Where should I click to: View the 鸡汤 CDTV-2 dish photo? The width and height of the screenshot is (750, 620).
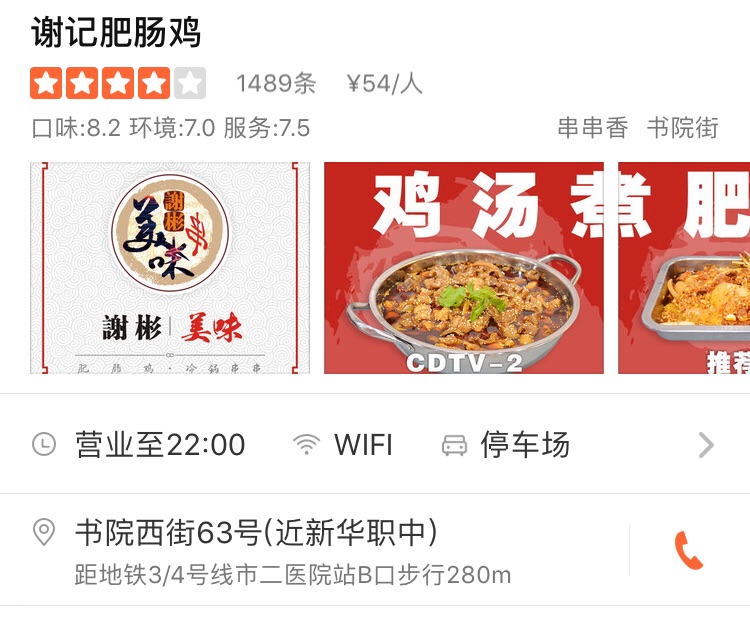pyautogui.click(x=464, y=268)
